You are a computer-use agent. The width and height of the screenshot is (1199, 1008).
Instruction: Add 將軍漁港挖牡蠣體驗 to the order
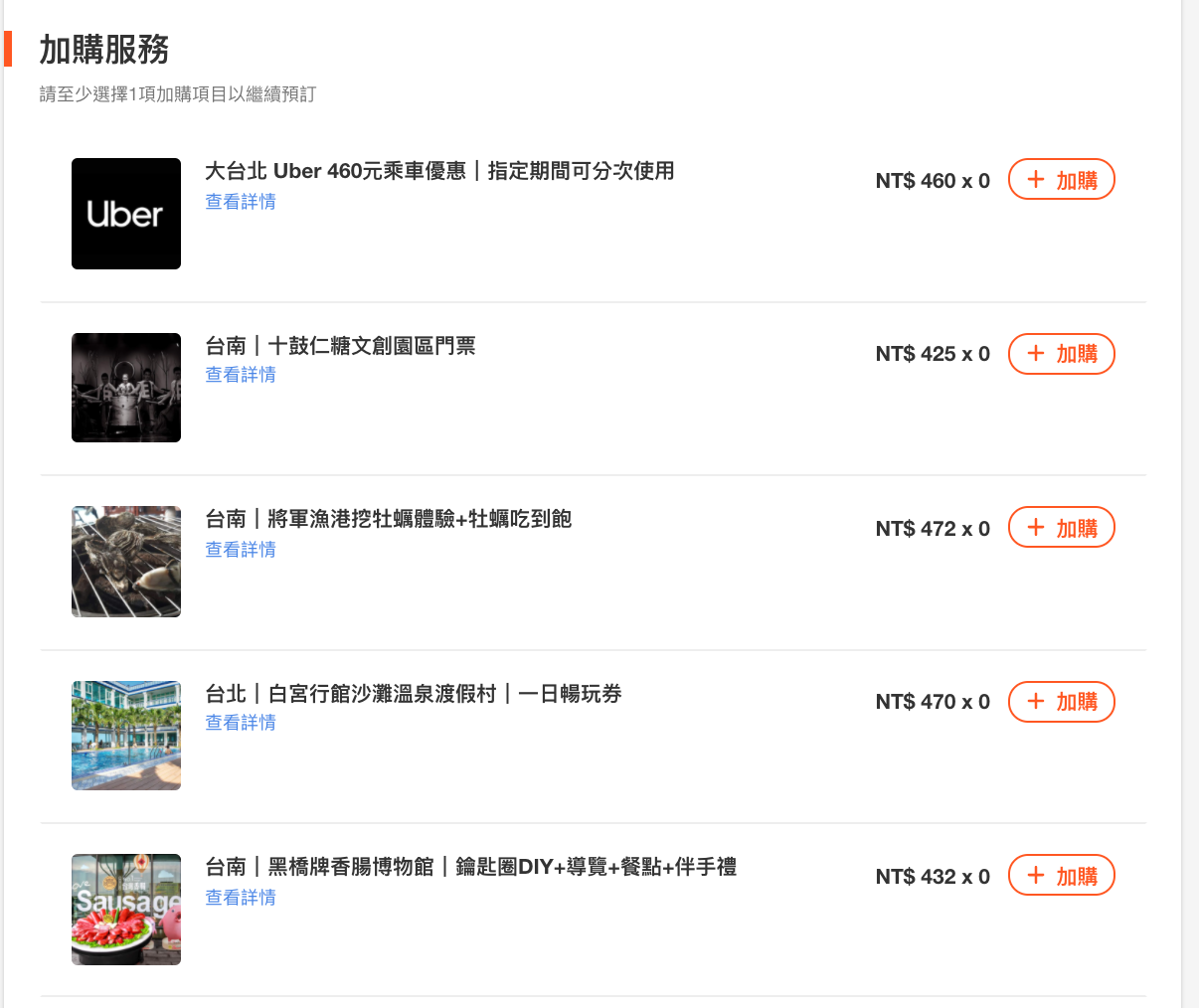click(x=1061, y=528)
